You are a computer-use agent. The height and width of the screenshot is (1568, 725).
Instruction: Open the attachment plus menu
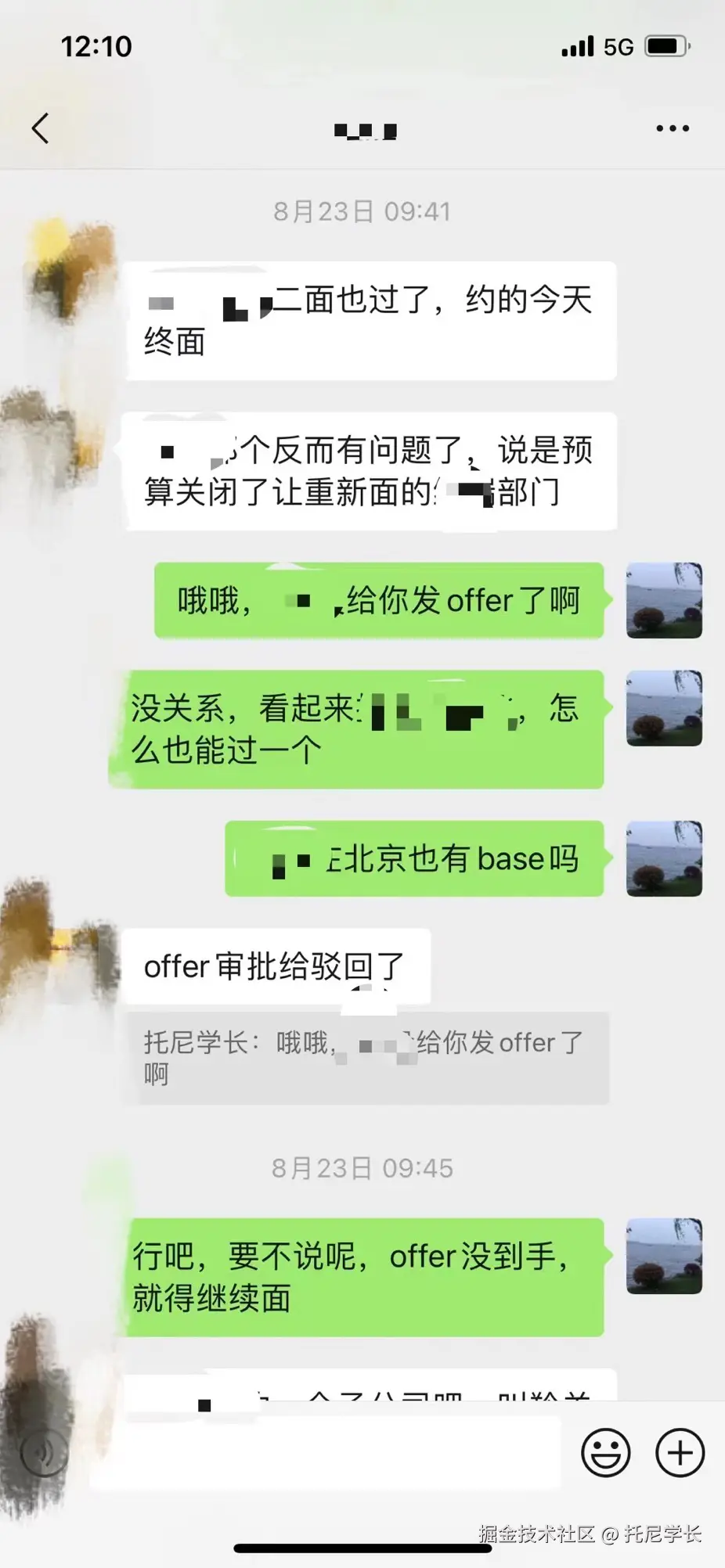(678, 1452)
